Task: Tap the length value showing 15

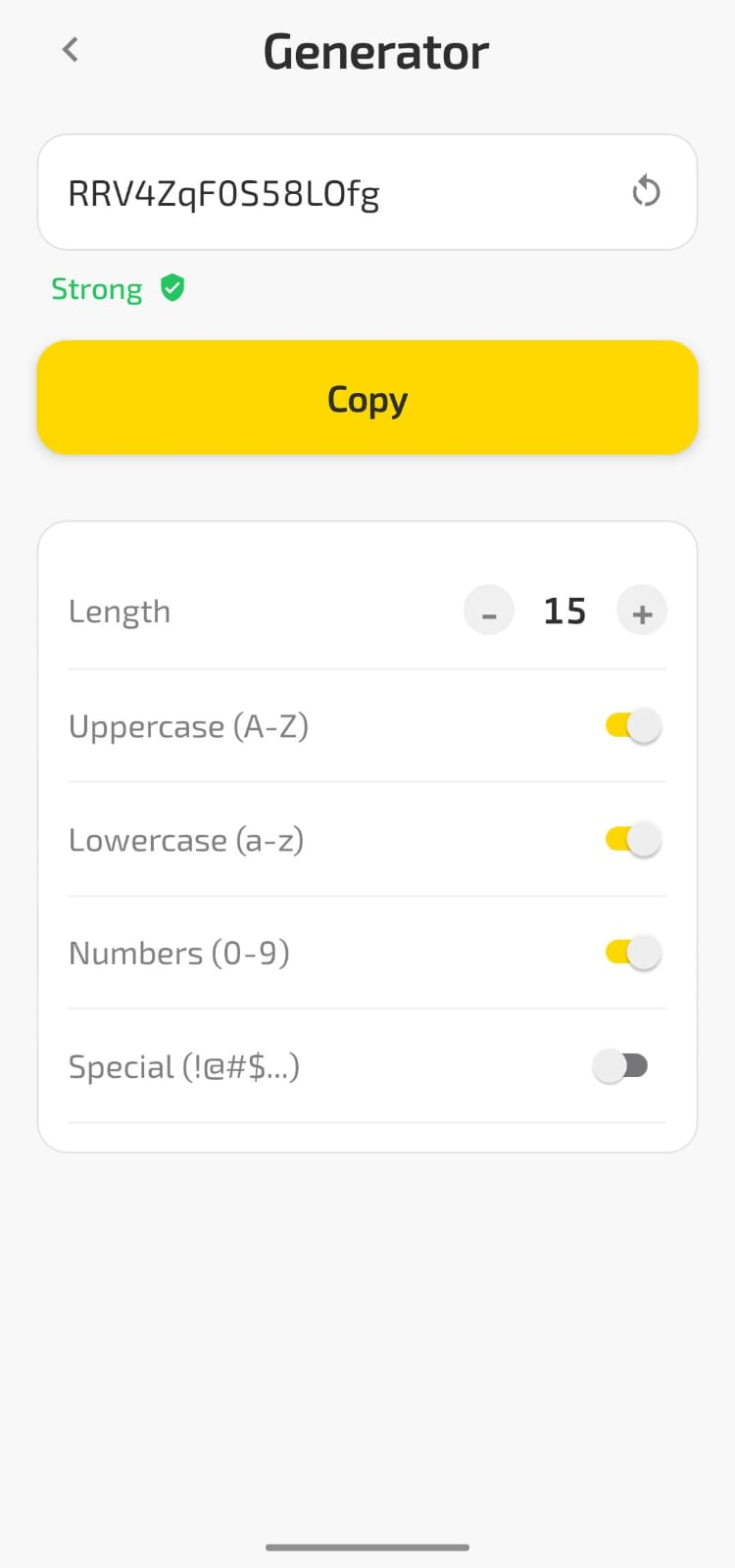Action: click(563, 610)
